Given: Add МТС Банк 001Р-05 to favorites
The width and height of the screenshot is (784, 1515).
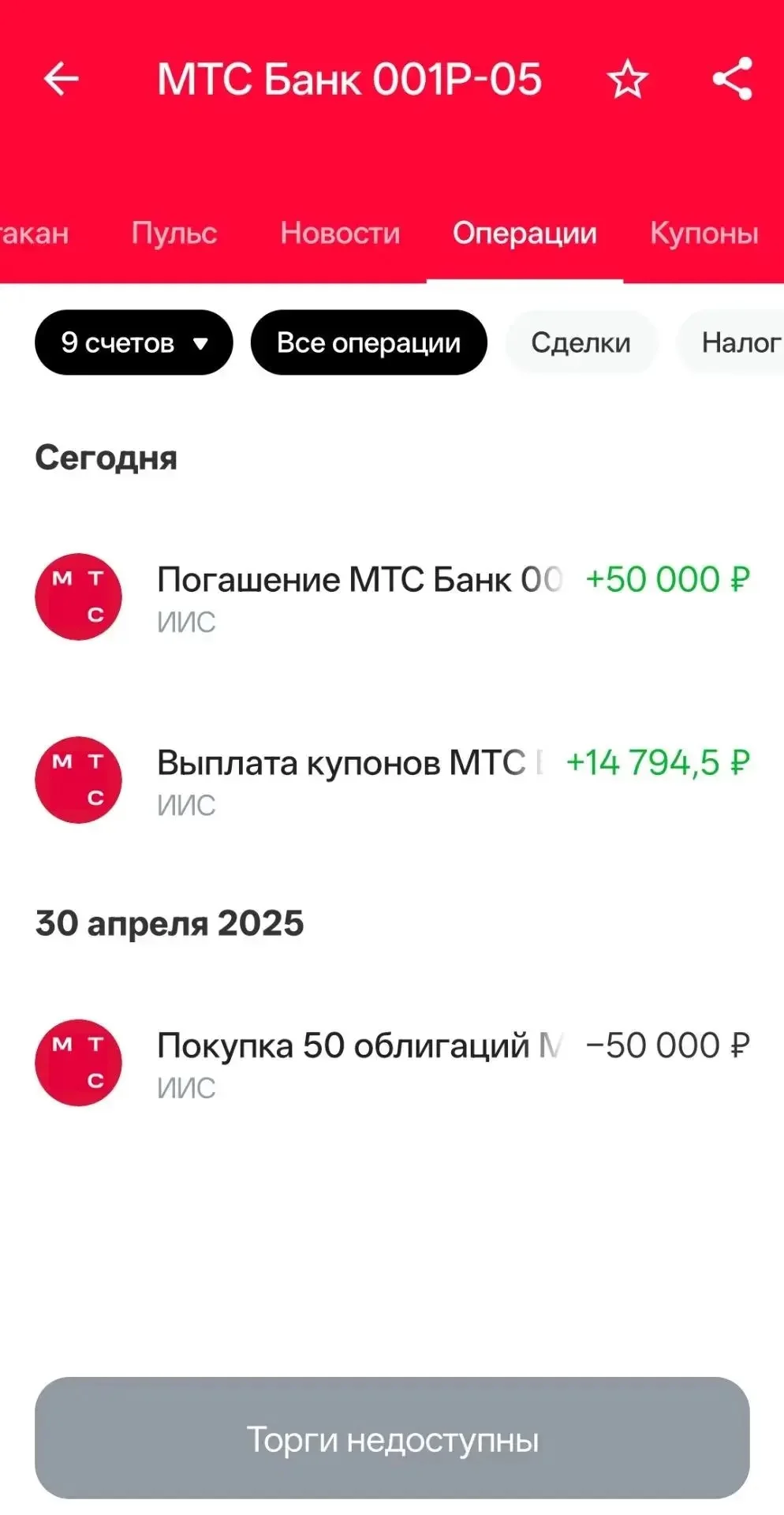Looking at the screenshot, I should [628, 80].
